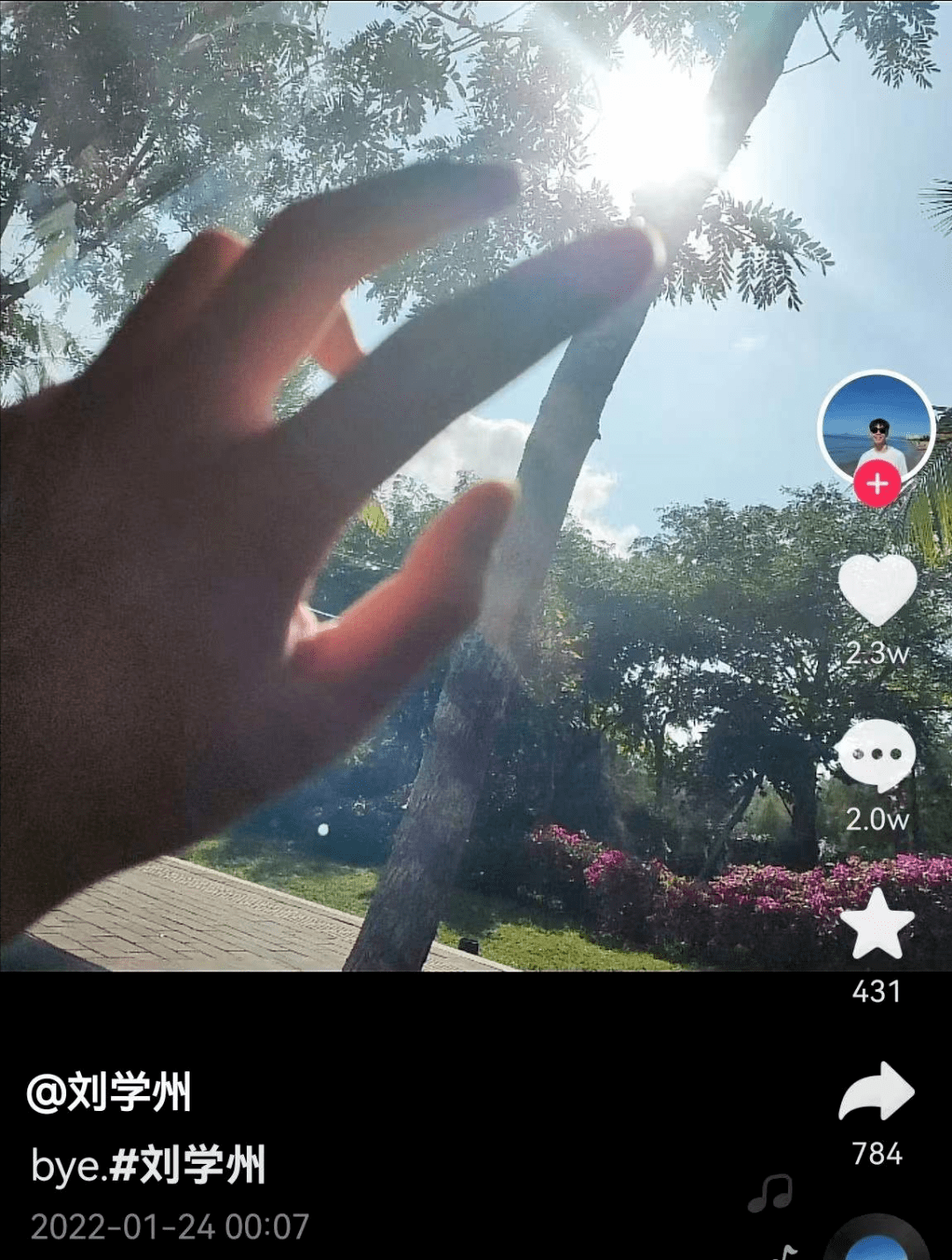The width and height of the screenshot is (952, 1260).
Task: Open the @刘学州 username link
Action: (109, 1093)
